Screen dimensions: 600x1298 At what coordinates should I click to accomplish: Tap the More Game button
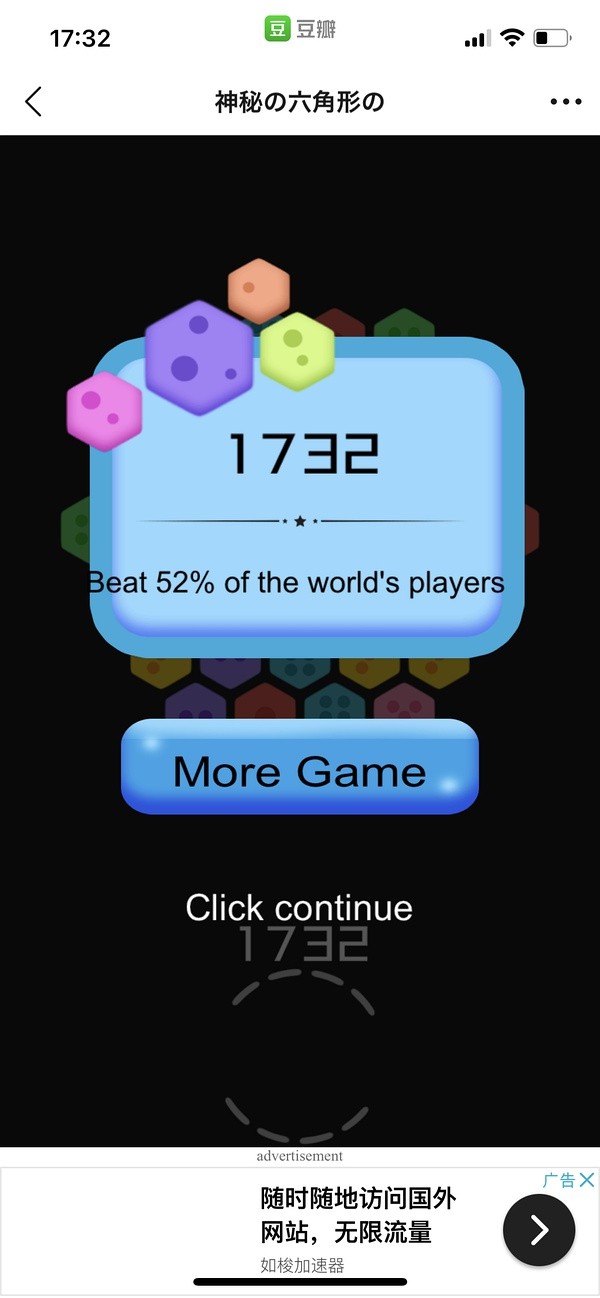[x=300, y=767]
